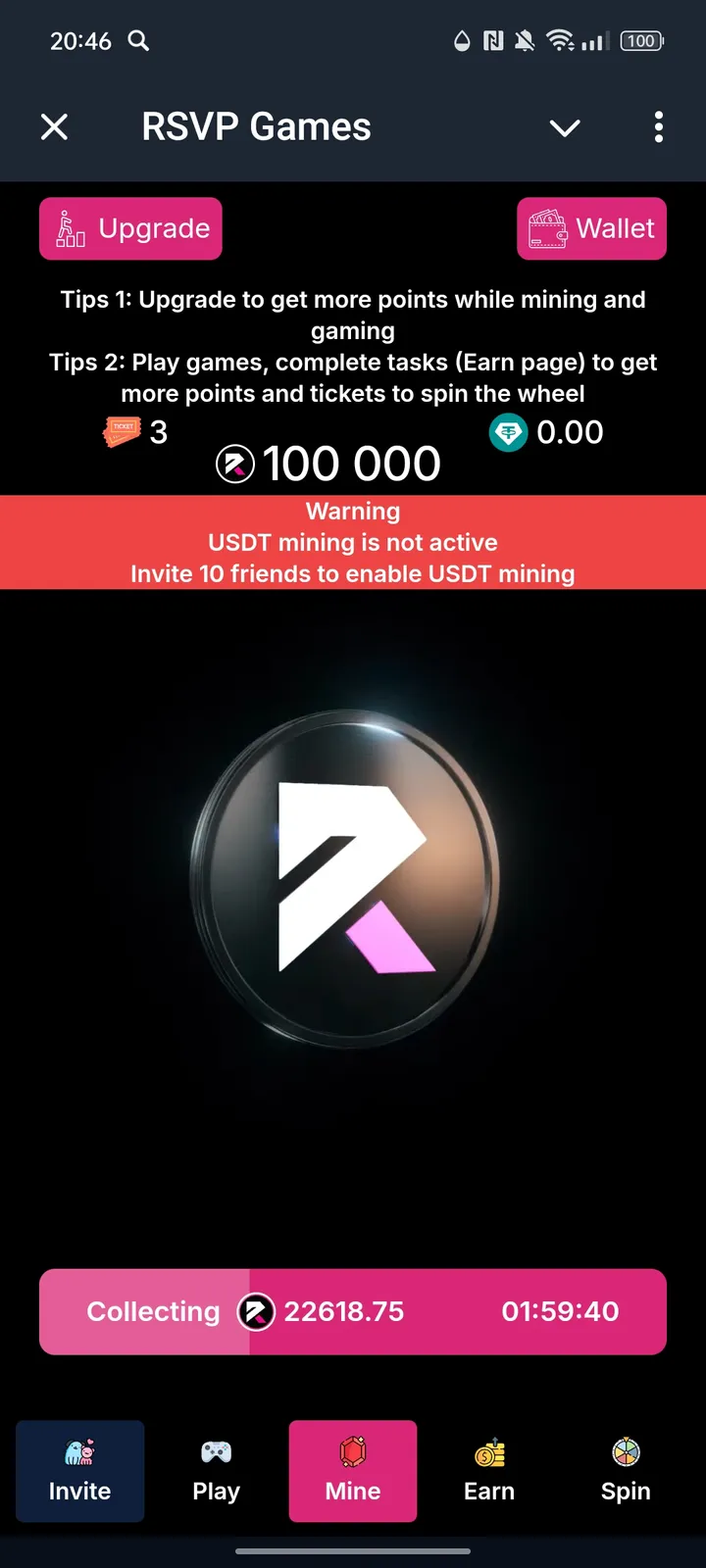Viewport: 706px width, 1568px height.
Task: Open the Spin tab
Action: tap(625, 1470)
